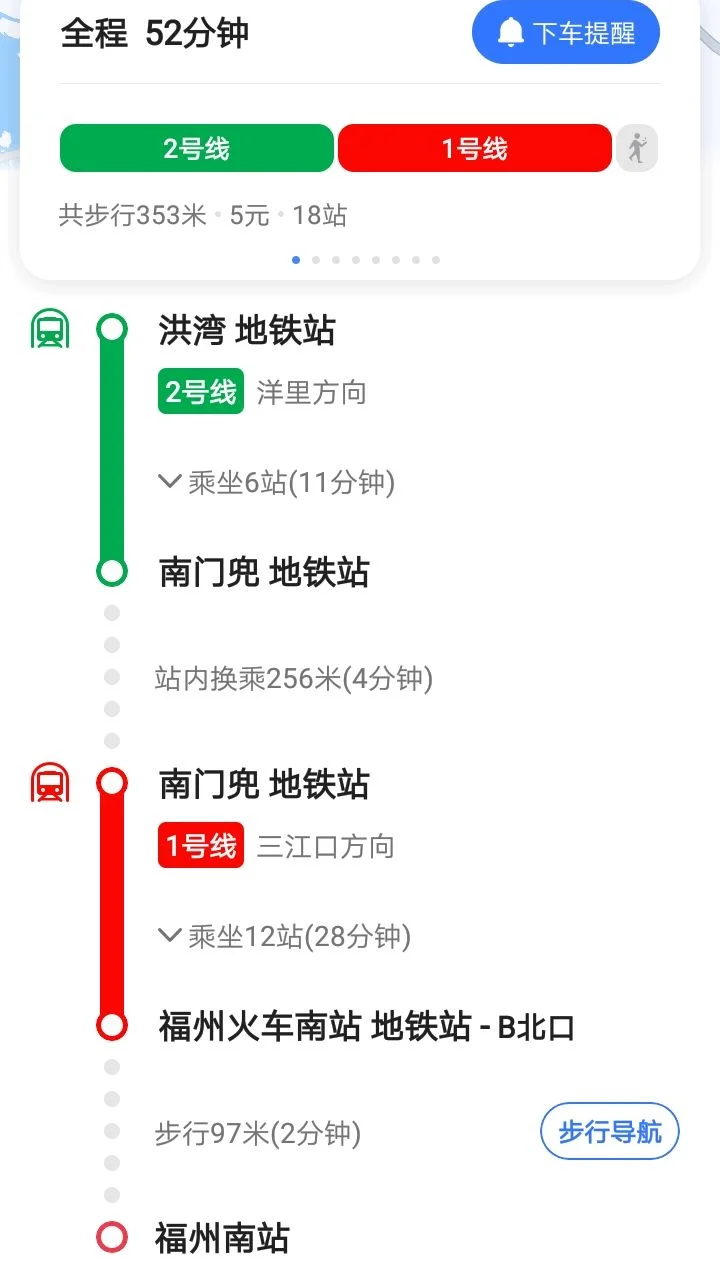Screen dimensions: 720x1266
Task: Select the walking route option icon
Action: pyautogui.click(x=637, y=147)
